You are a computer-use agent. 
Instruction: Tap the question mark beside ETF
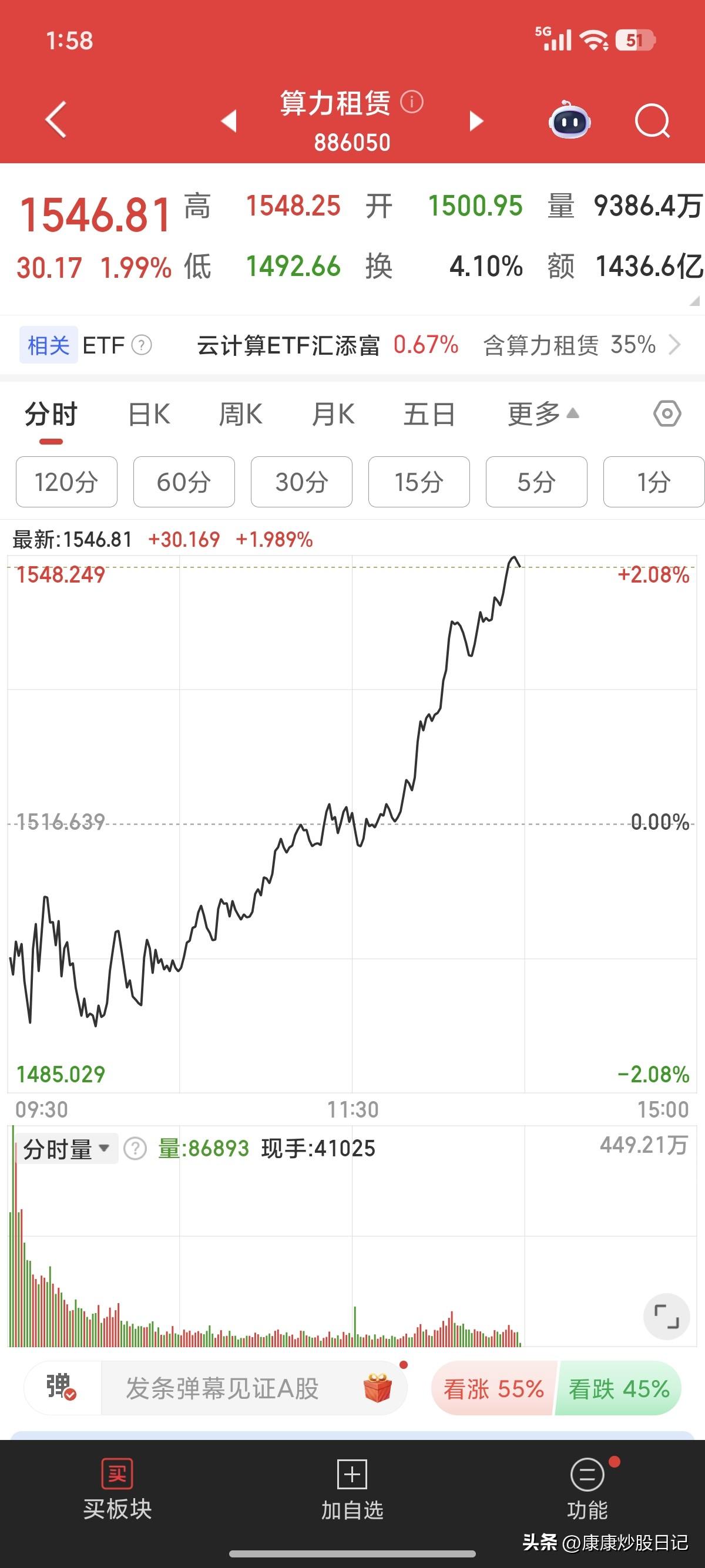coord(141,346)
